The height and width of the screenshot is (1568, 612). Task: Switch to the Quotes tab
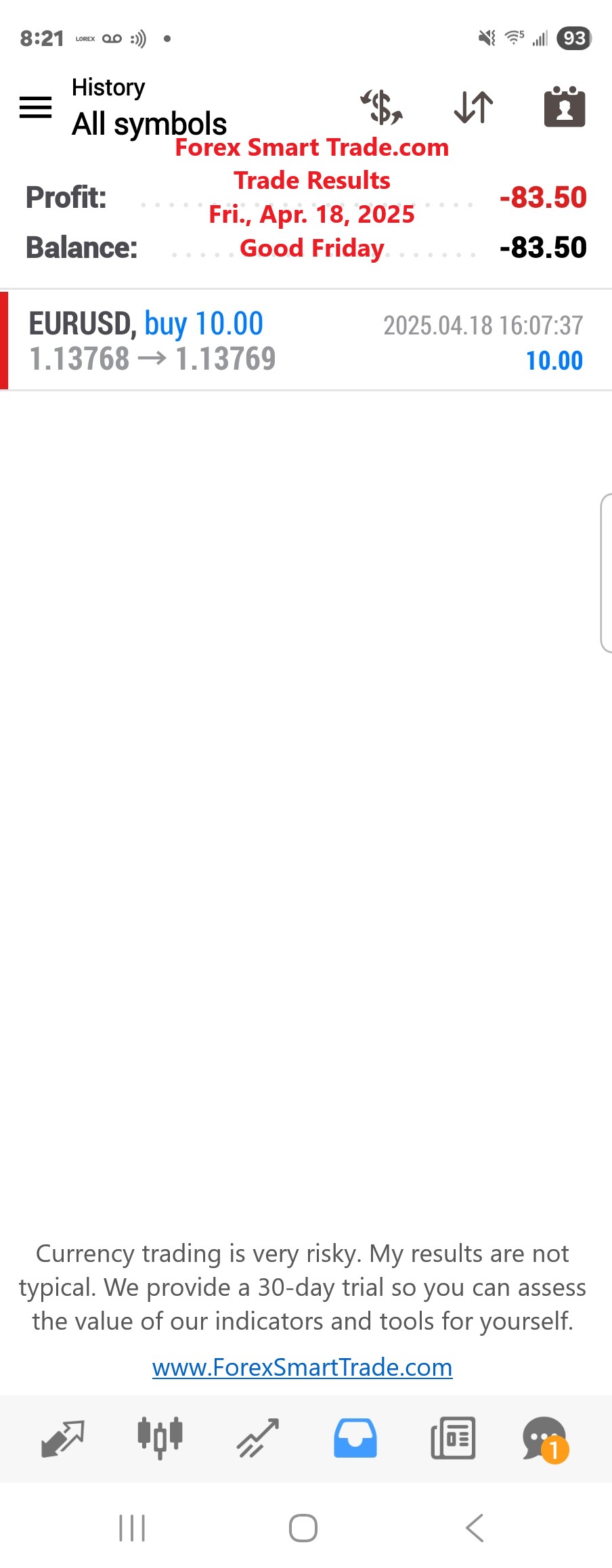point(63,1438)
